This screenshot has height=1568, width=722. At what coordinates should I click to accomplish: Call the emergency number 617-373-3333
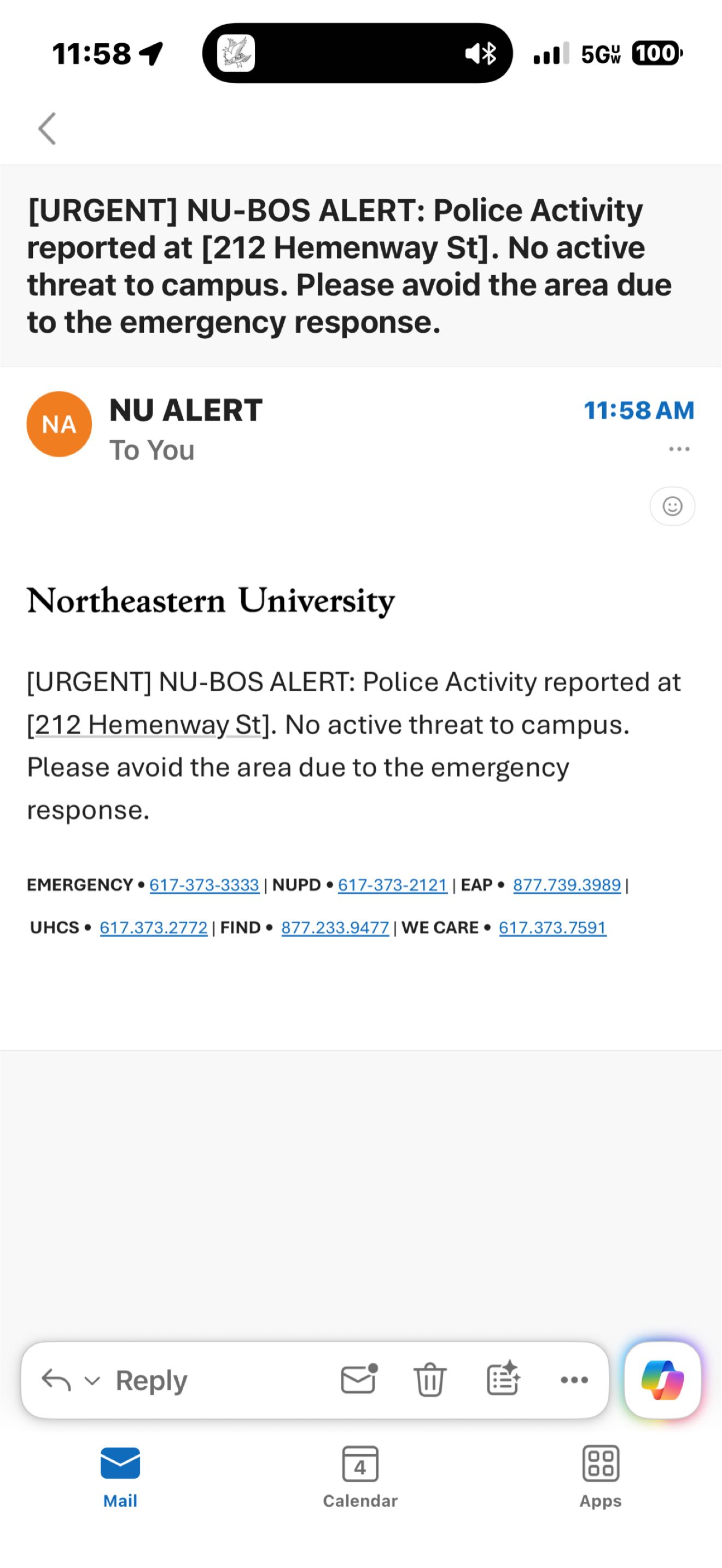click(x=204, y=885)
